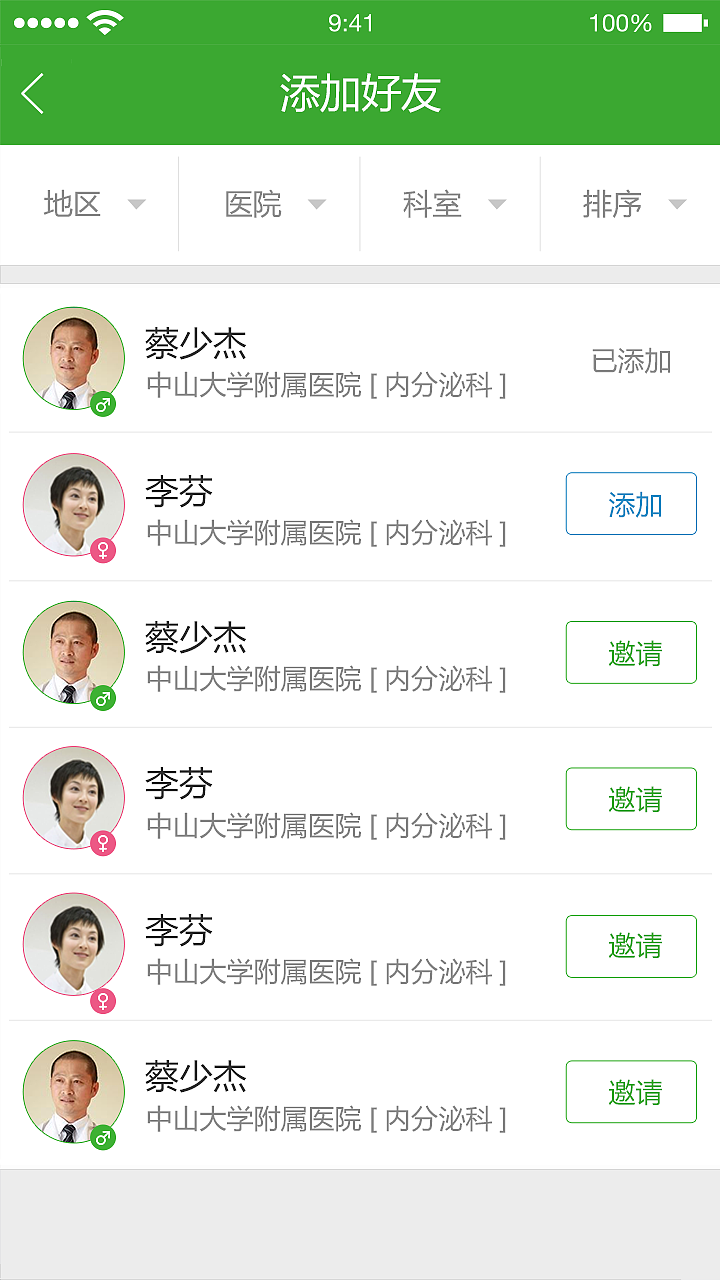
Task: Open the 地区 region filter dropdown
Action: [x=90, y=203]
